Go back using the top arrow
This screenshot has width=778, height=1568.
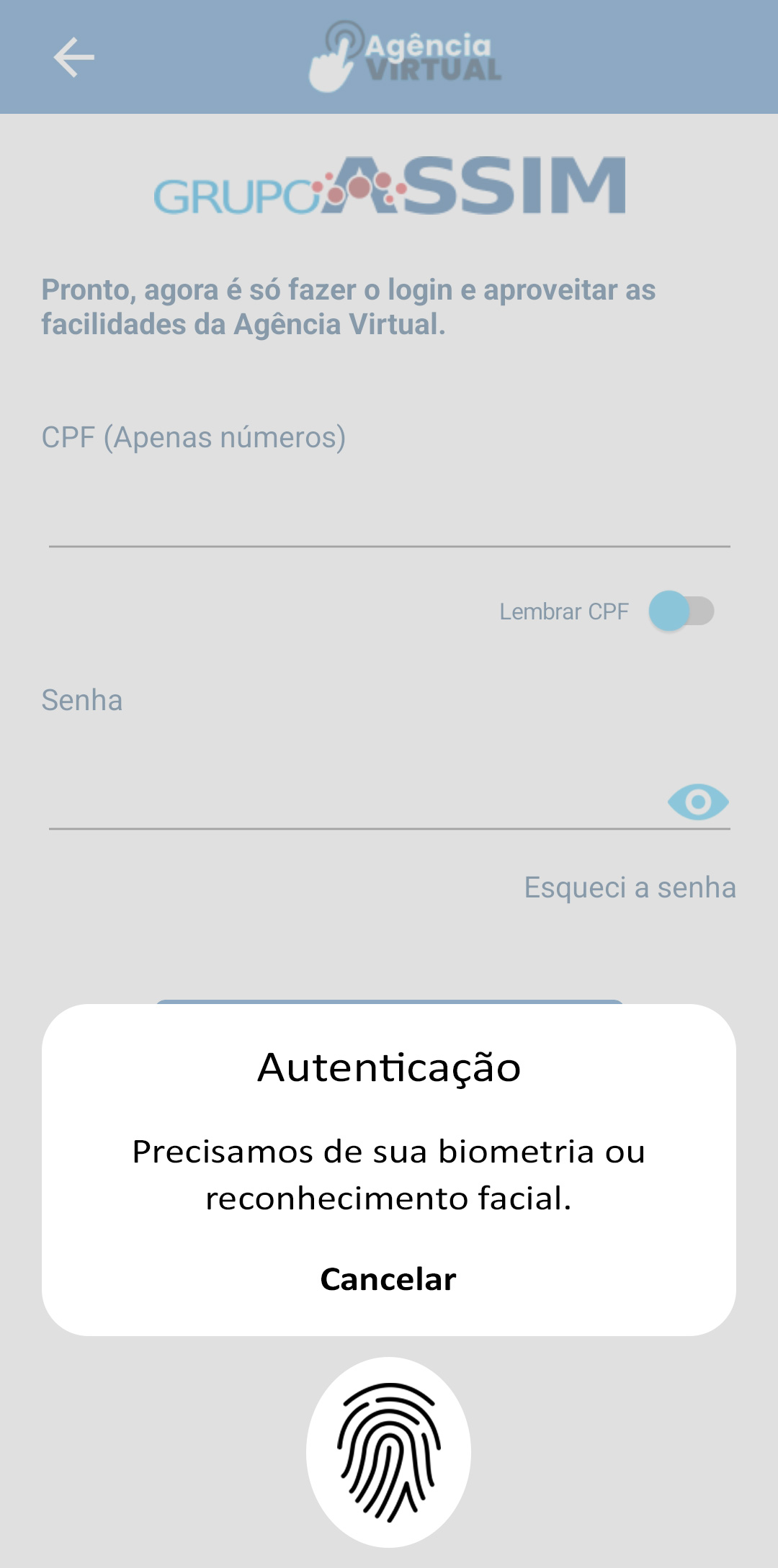coord(73,58)
